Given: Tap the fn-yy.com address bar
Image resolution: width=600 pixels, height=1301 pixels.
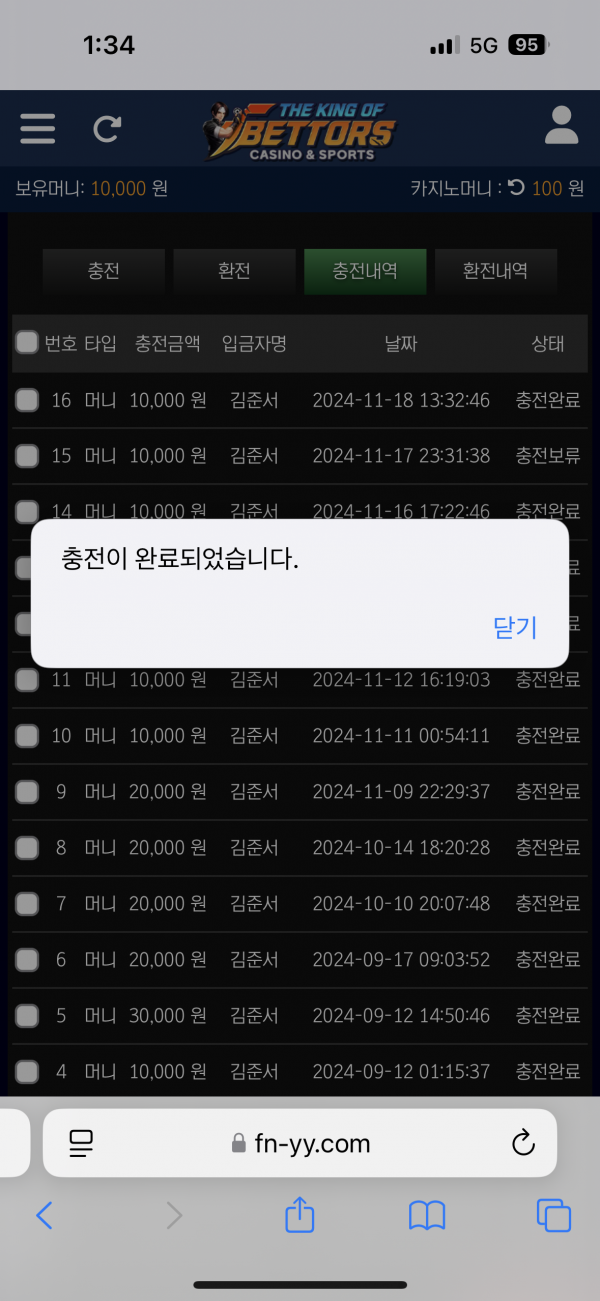Looking at the screenshot, I should coord(300,1143).
